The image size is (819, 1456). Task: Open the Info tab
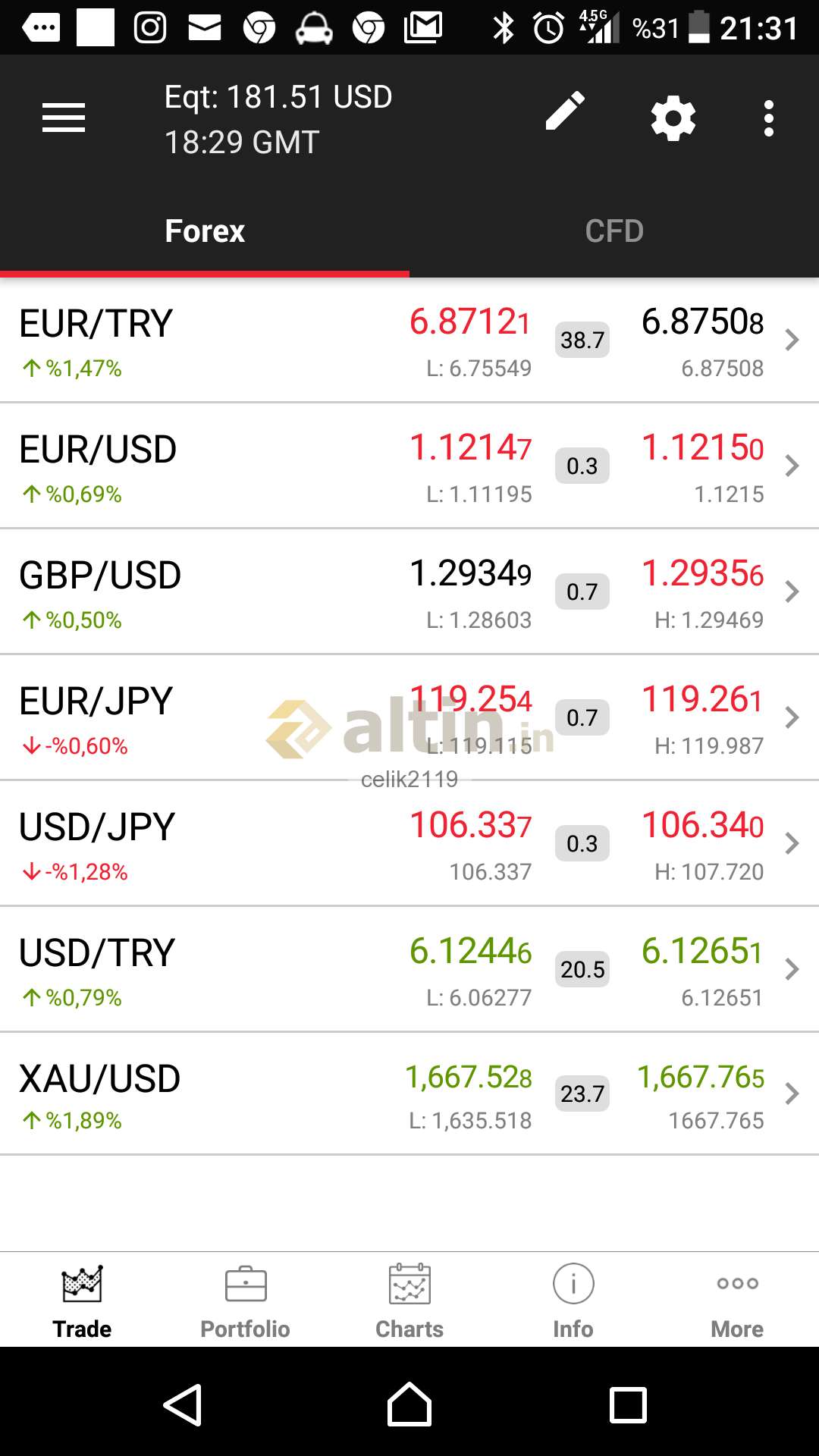pyautogui.click(x=573, y=1301)
